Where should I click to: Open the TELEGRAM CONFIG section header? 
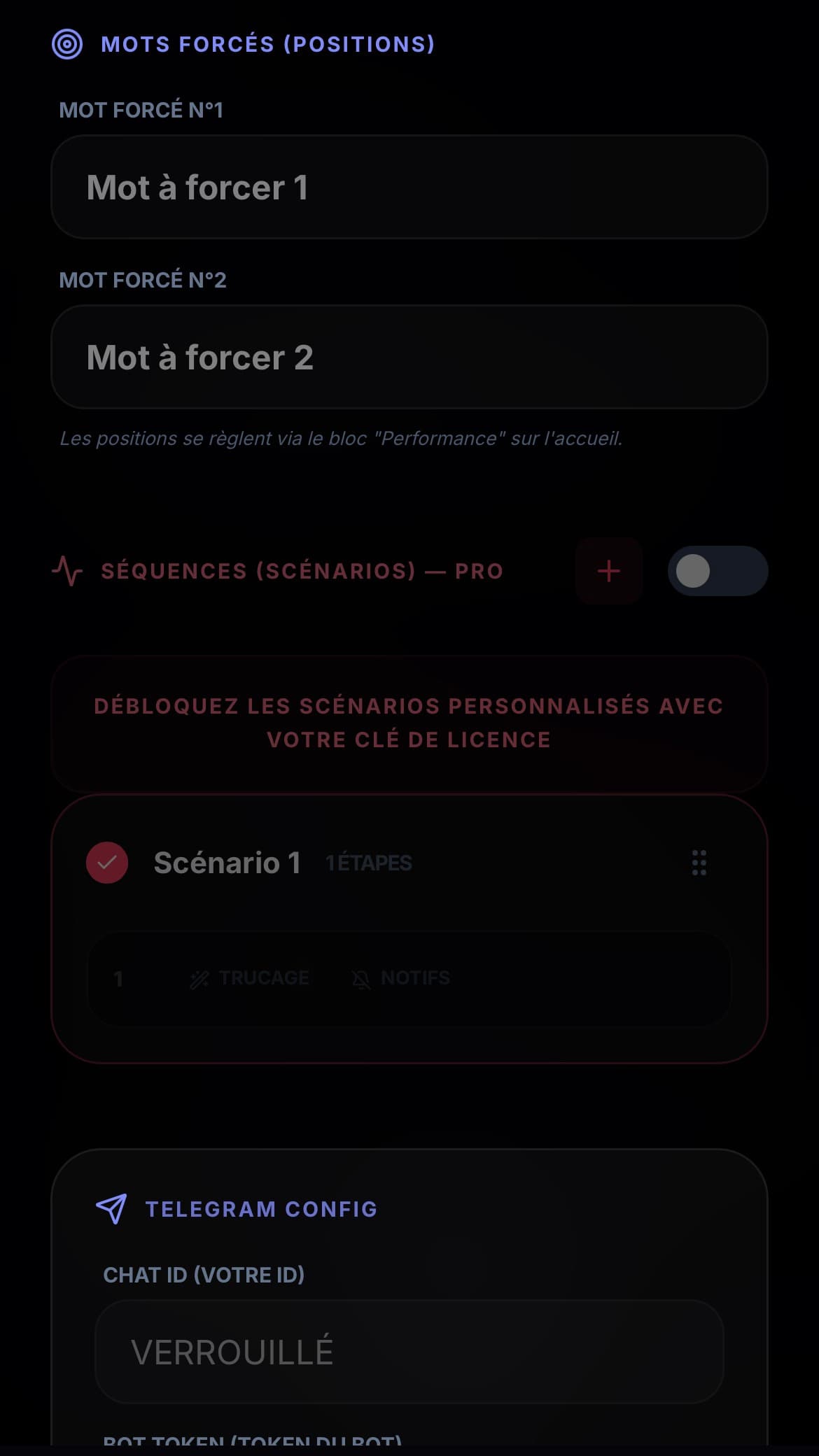point(261,1208)
